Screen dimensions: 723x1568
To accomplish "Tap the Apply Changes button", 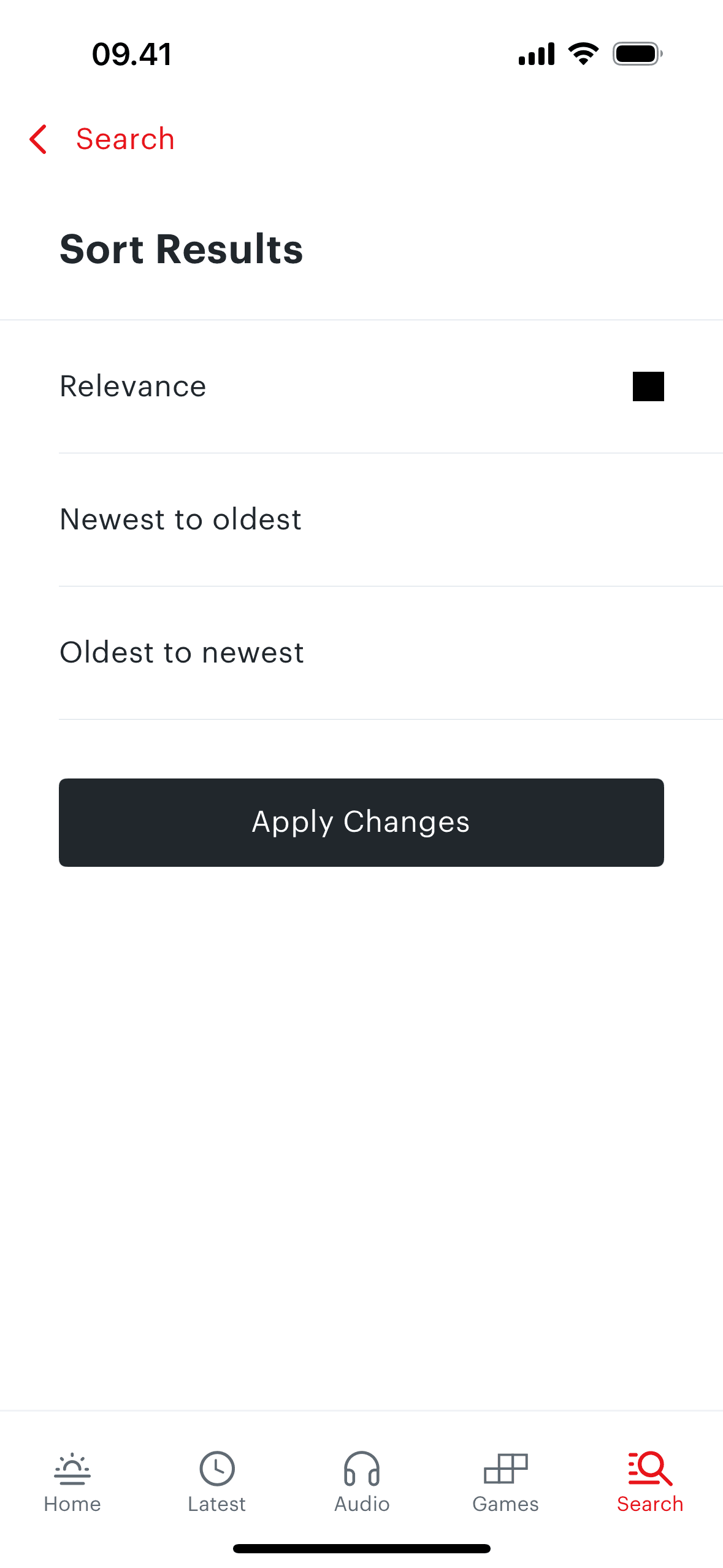I will pos(361,822).
